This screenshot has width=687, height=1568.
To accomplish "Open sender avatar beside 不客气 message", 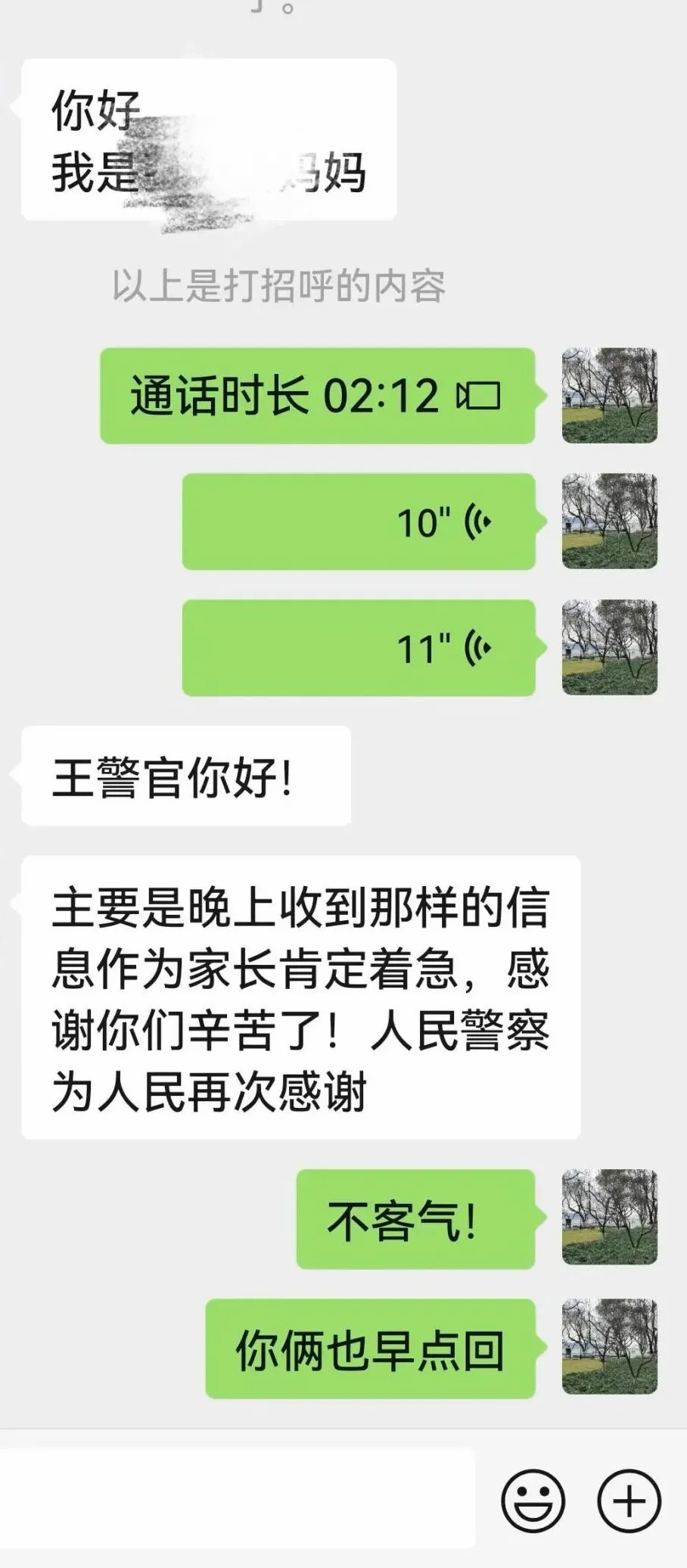I will pyautogui.click(x=609, y=1218).
